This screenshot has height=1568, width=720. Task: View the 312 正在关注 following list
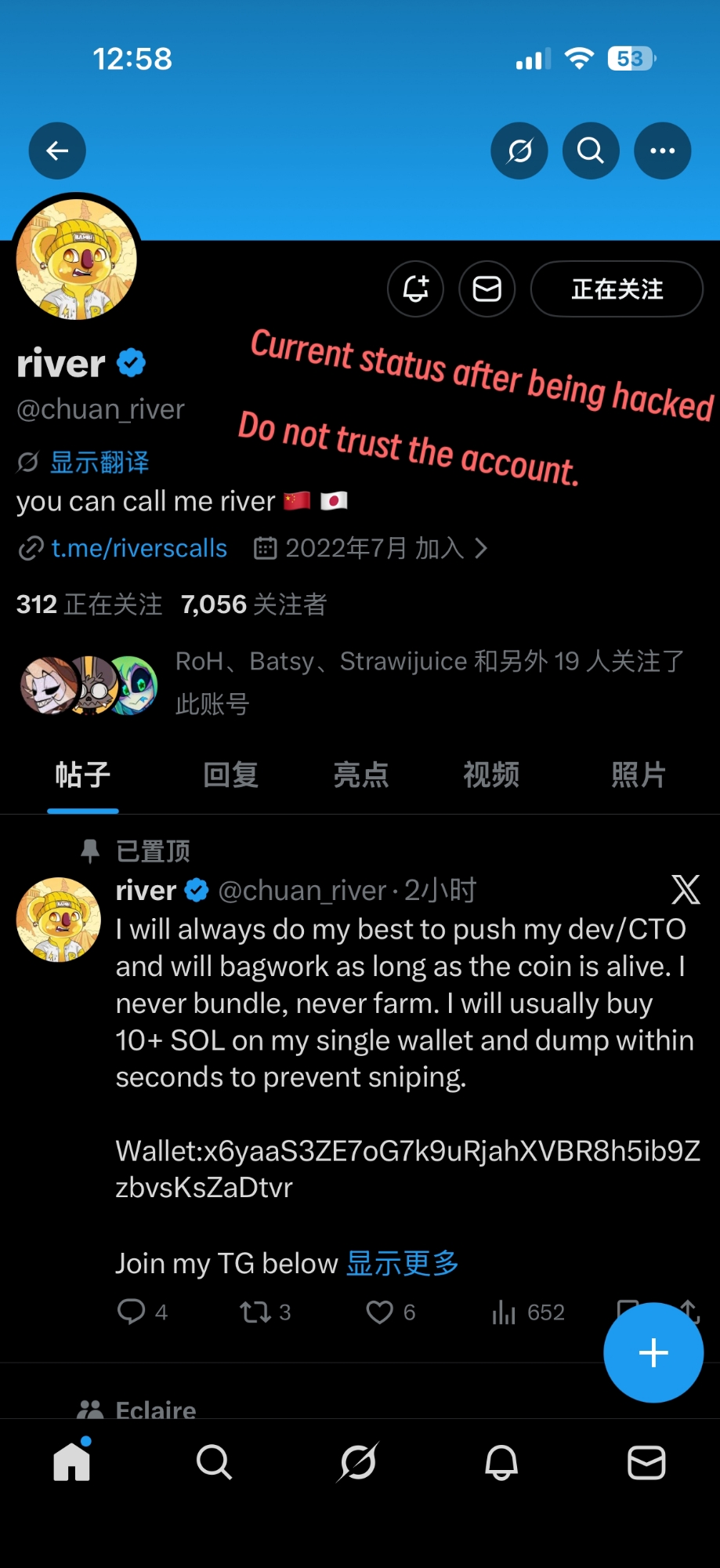click(89, 604)
